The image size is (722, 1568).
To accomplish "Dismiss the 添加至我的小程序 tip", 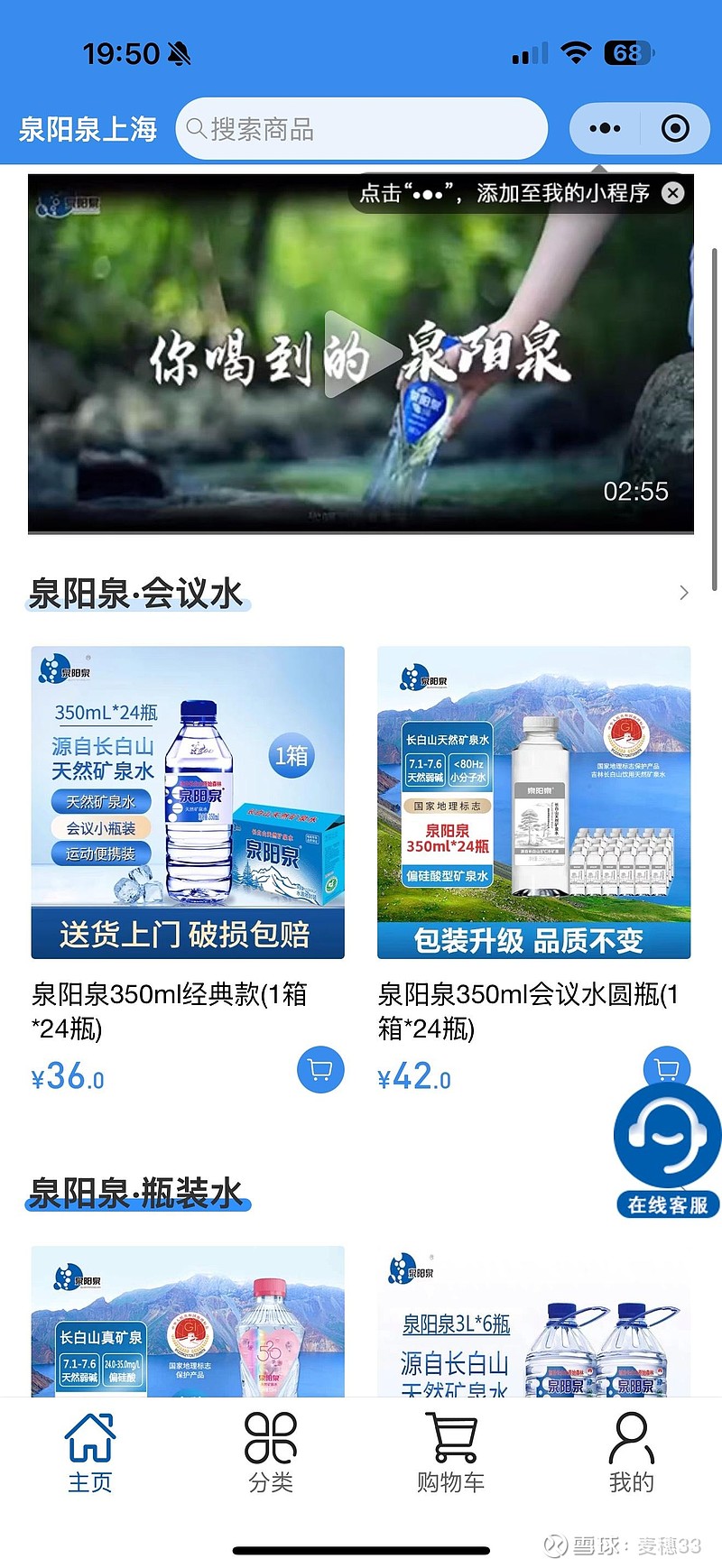I will (x=673, y=193).
